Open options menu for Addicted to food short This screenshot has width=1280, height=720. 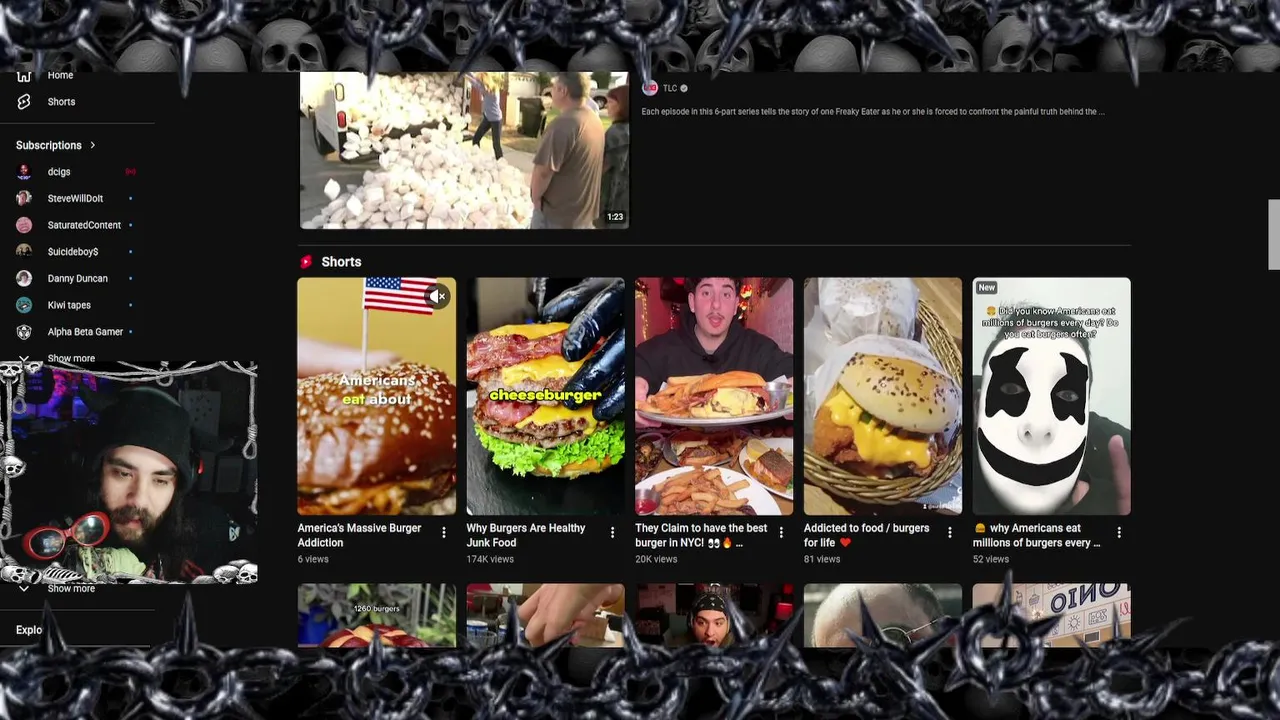[x=950, y=533]
